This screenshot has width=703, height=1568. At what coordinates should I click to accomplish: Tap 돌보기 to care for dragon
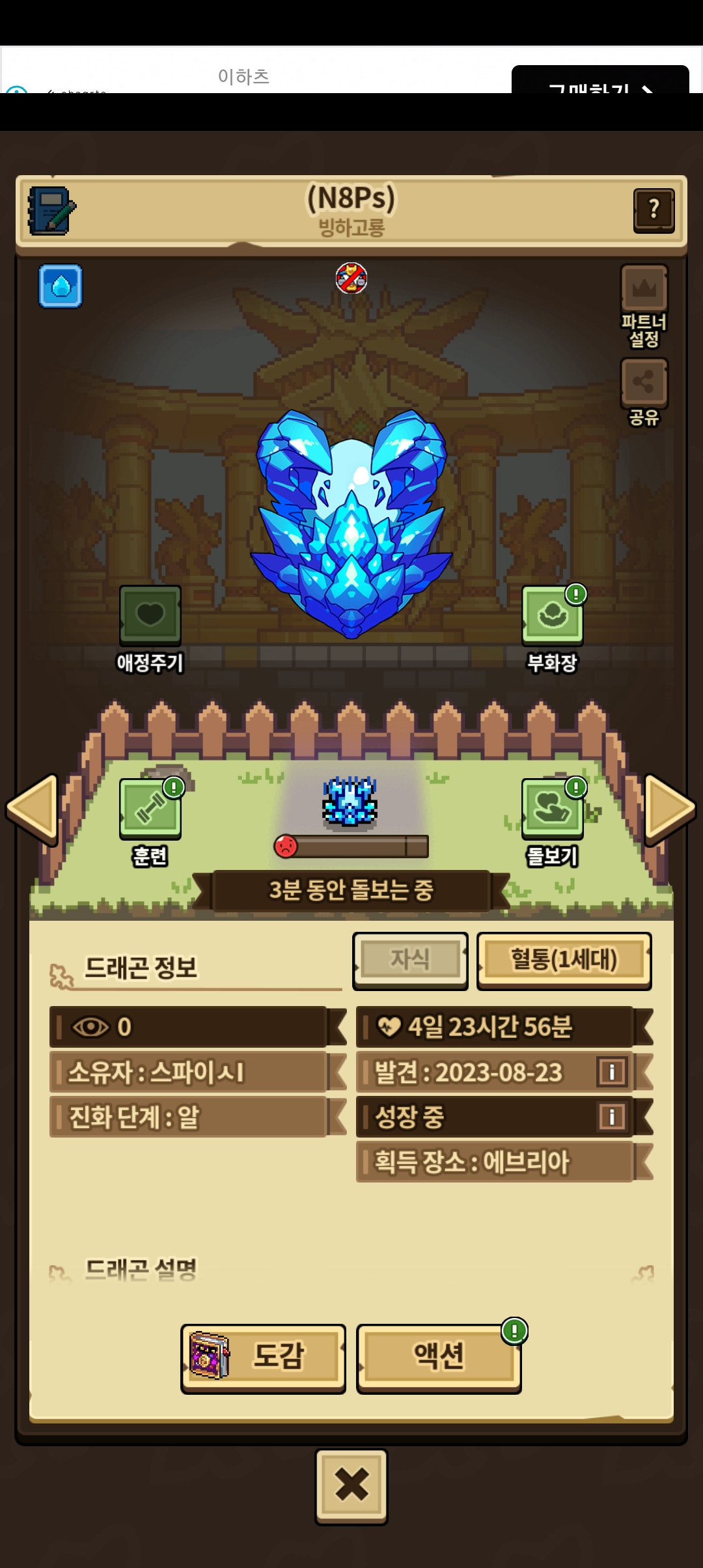[x=552, y=809]
